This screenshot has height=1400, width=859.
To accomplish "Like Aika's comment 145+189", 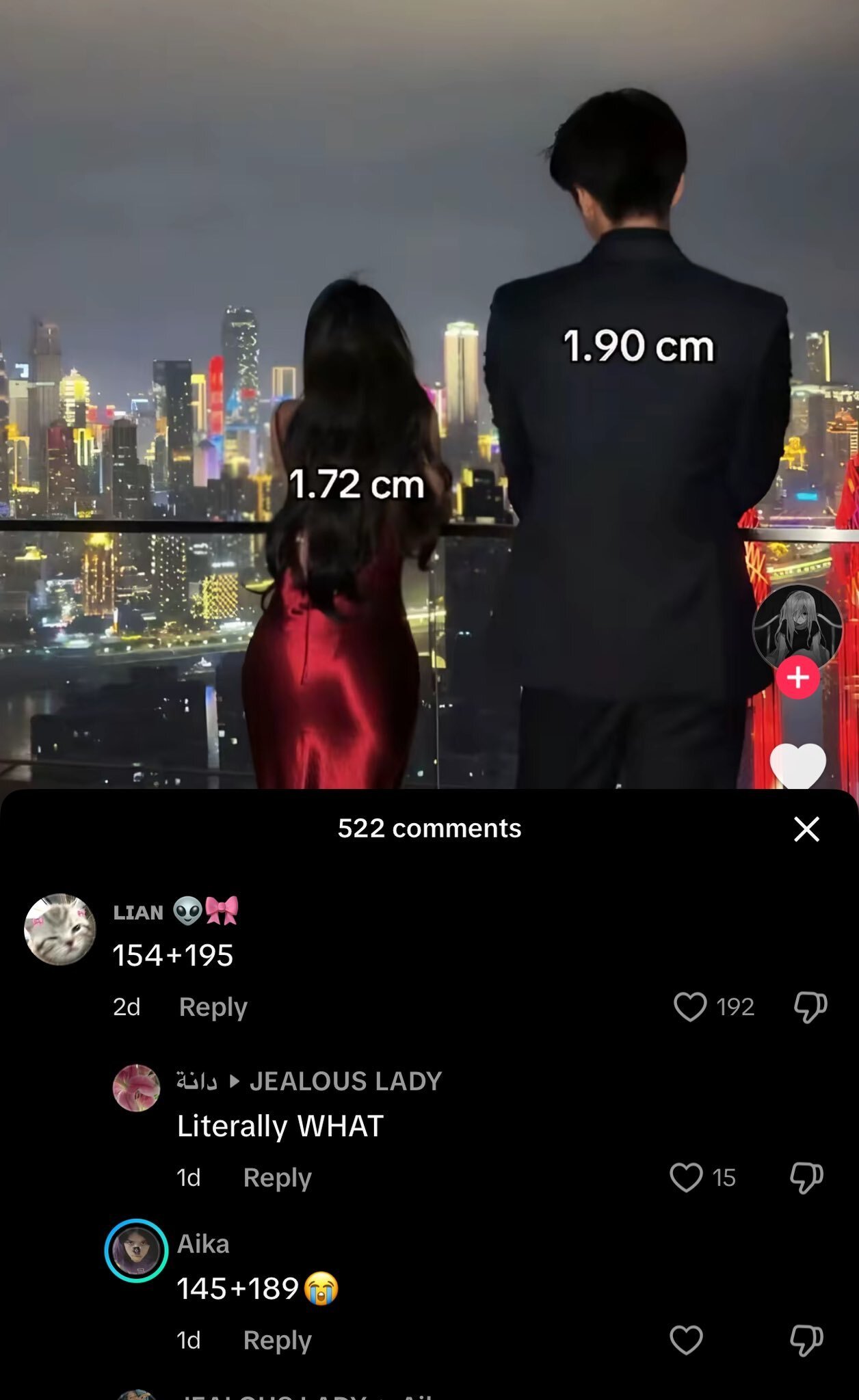I will pos(686,1341).
